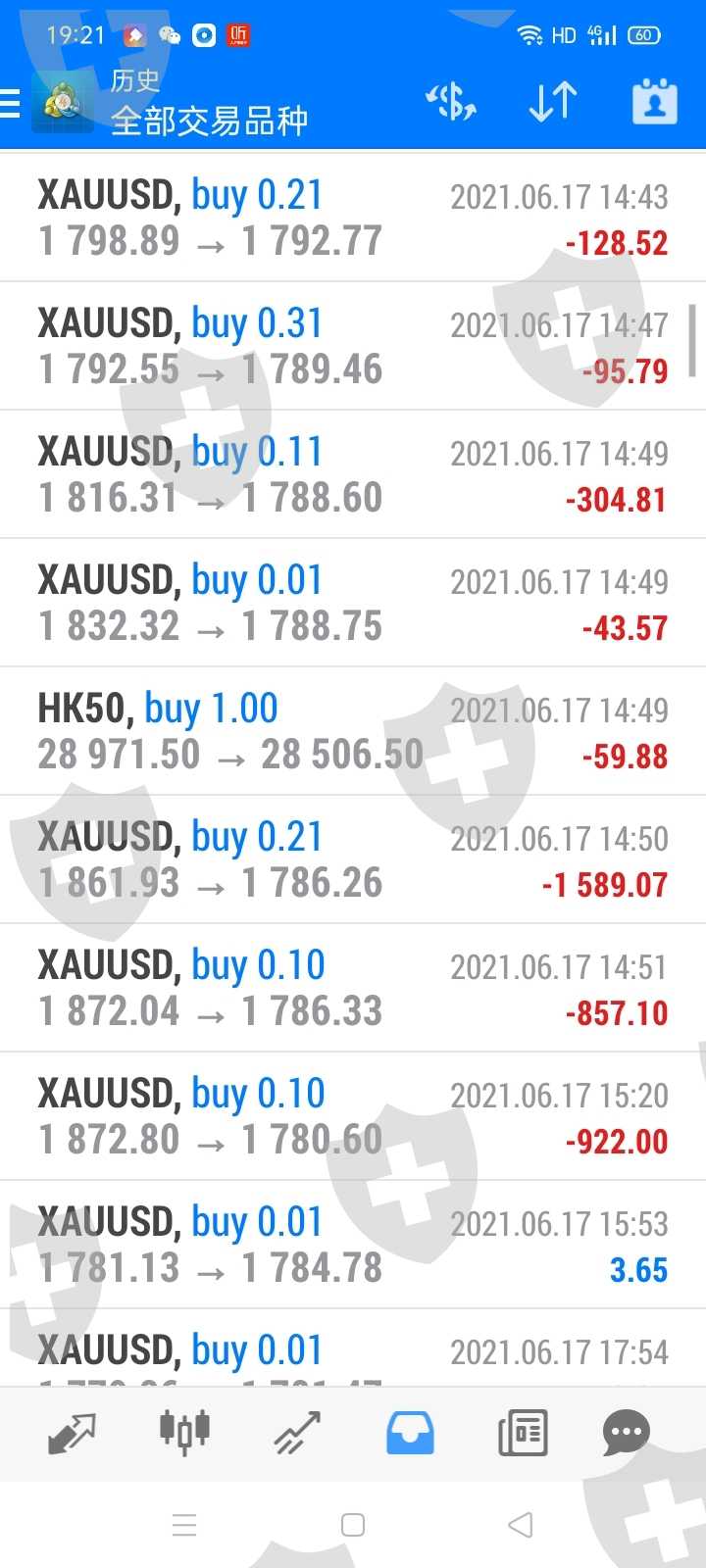Go to the Trade tab
The height and width of the screenshot is (1568, 706).
click(x=297, y=1433)
